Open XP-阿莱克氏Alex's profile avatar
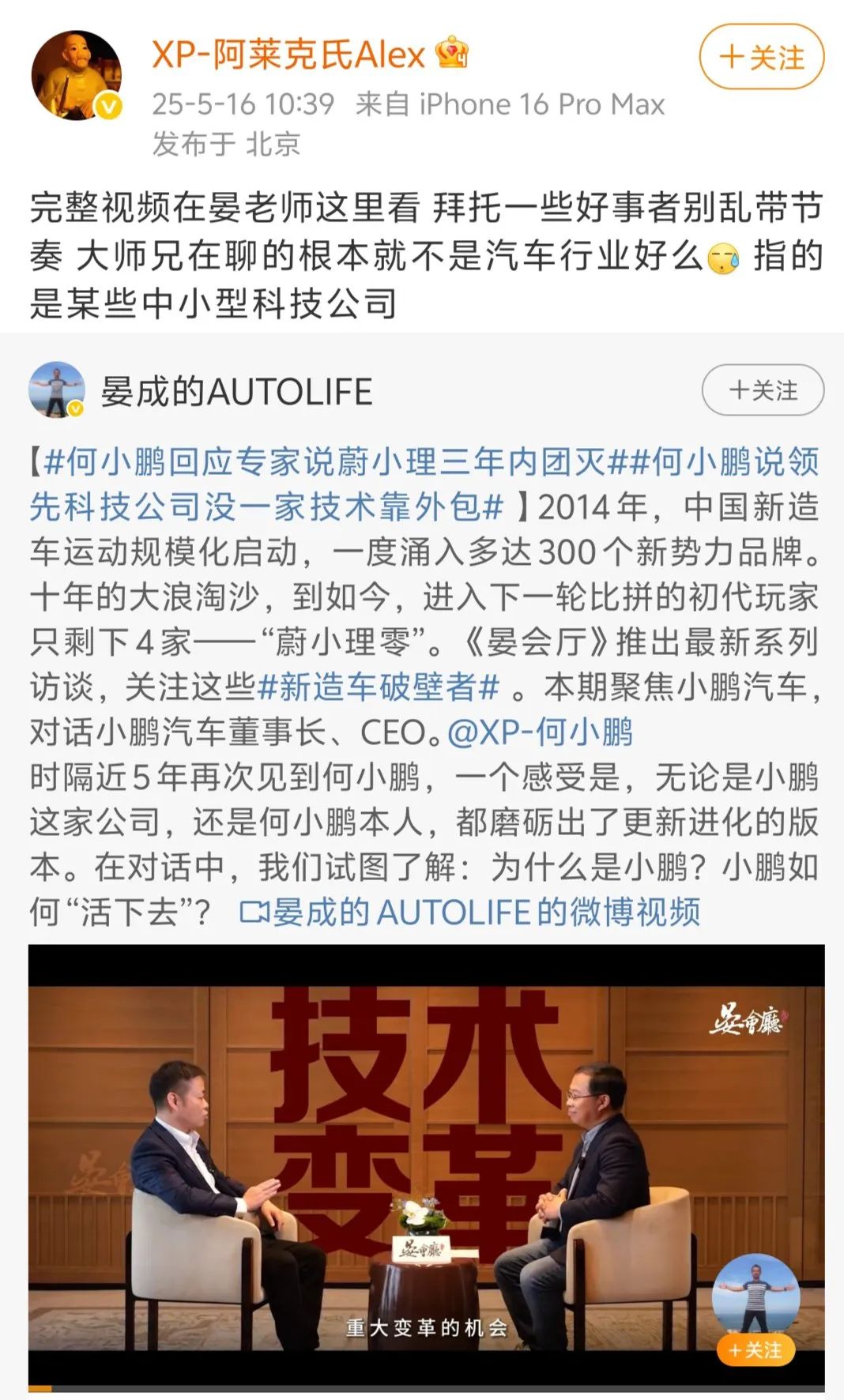The height and width of the screenshot is (1400, 844). (x=77, y=76)
